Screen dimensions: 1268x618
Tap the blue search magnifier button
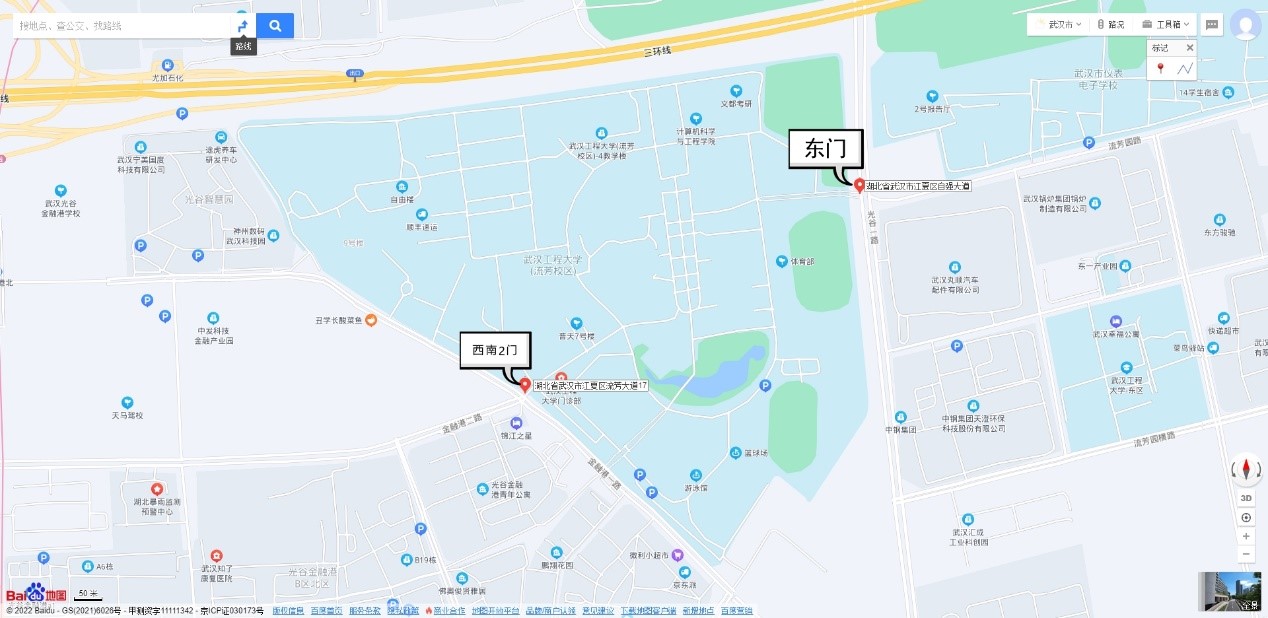click(x=275, y=26)
